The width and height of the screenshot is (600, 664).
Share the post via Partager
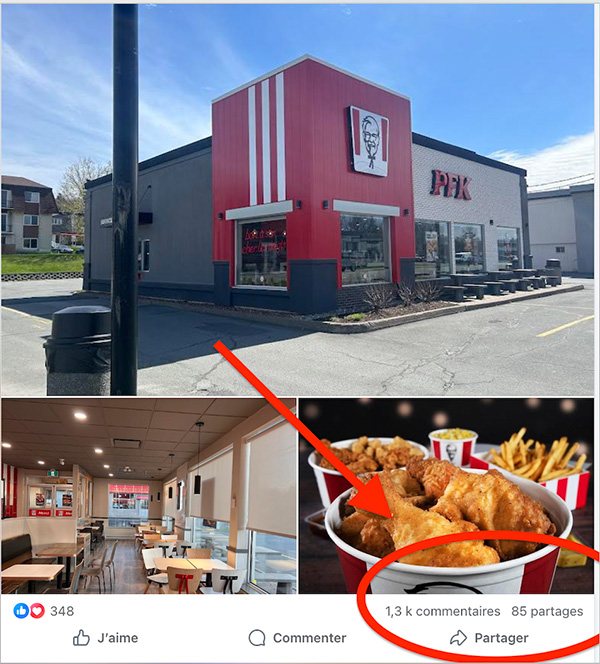click(489, 638)
